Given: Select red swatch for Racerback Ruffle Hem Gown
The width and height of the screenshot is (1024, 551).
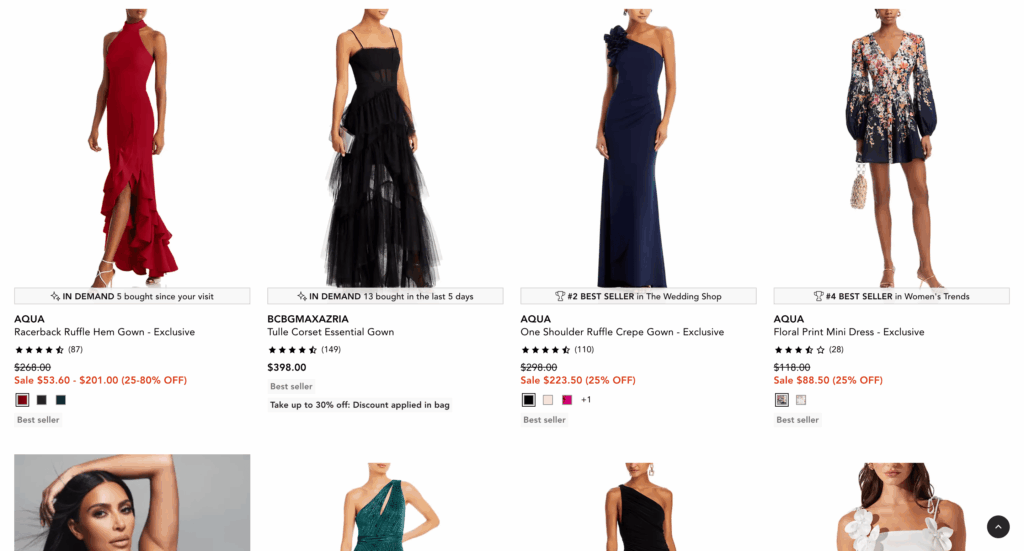Looking at the screenshot, I should 22,400.
